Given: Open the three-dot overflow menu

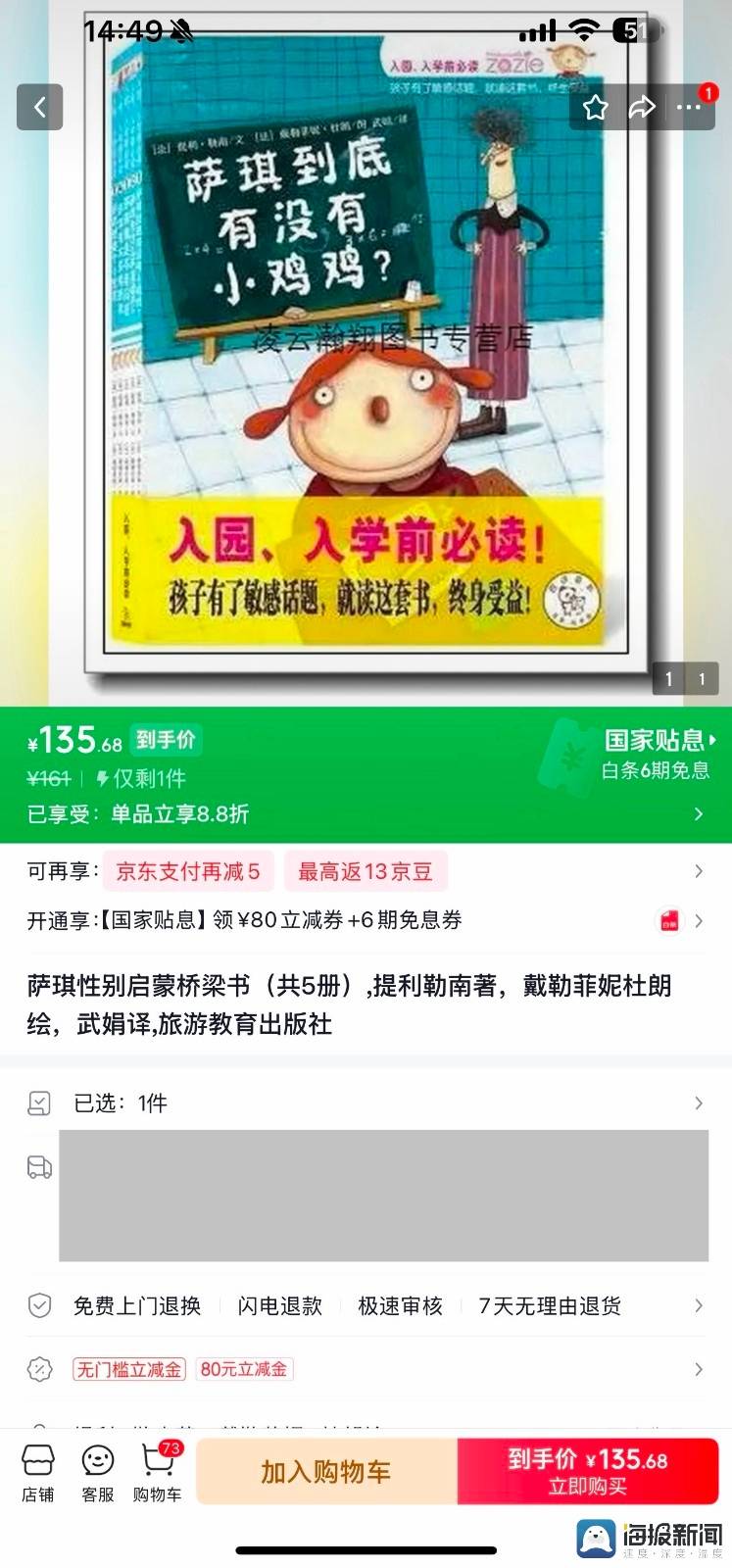Looking at the screenshot, I should pyautogui.click(x=690, y=107).
